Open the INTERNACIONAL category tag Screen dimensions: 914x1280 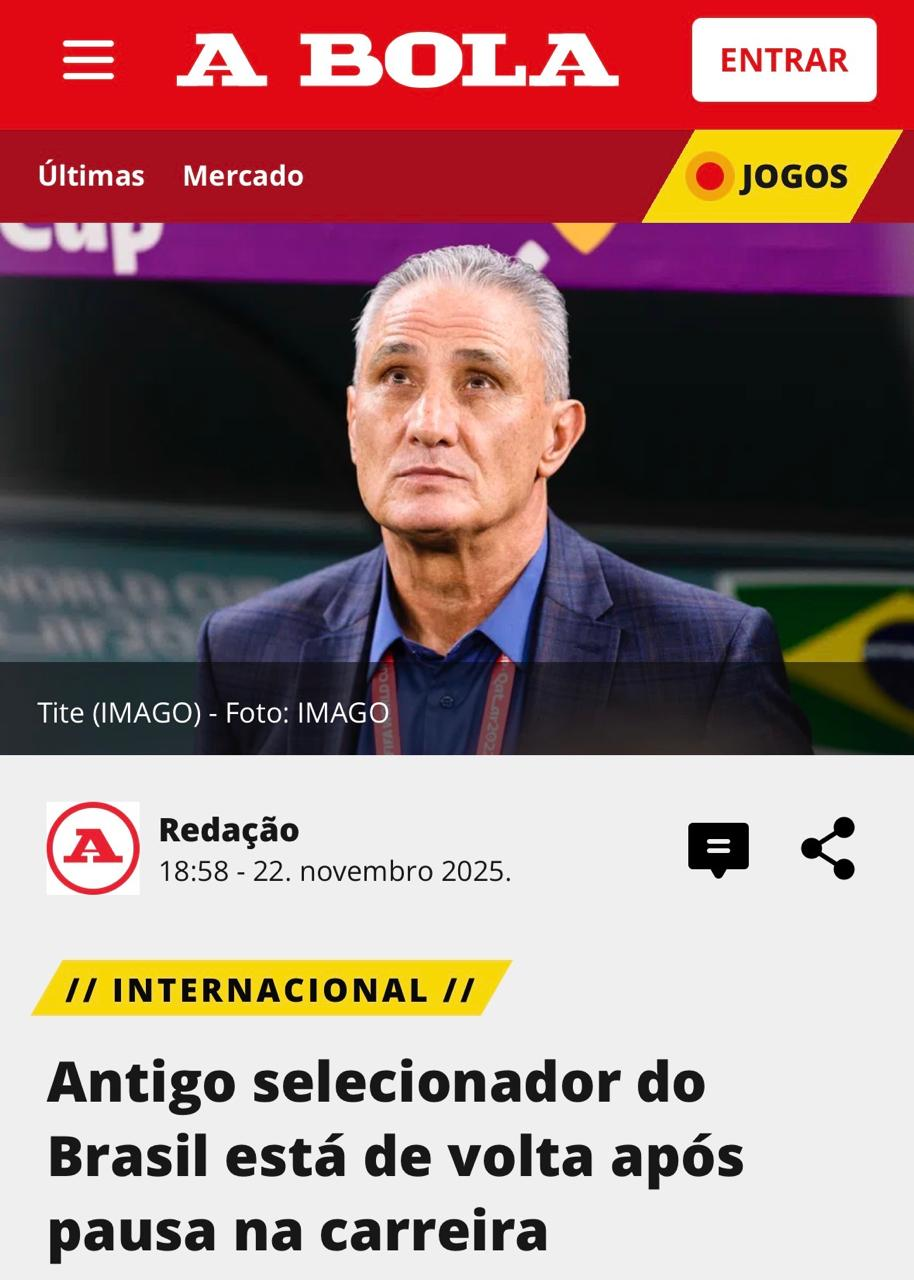click(271, 989)
